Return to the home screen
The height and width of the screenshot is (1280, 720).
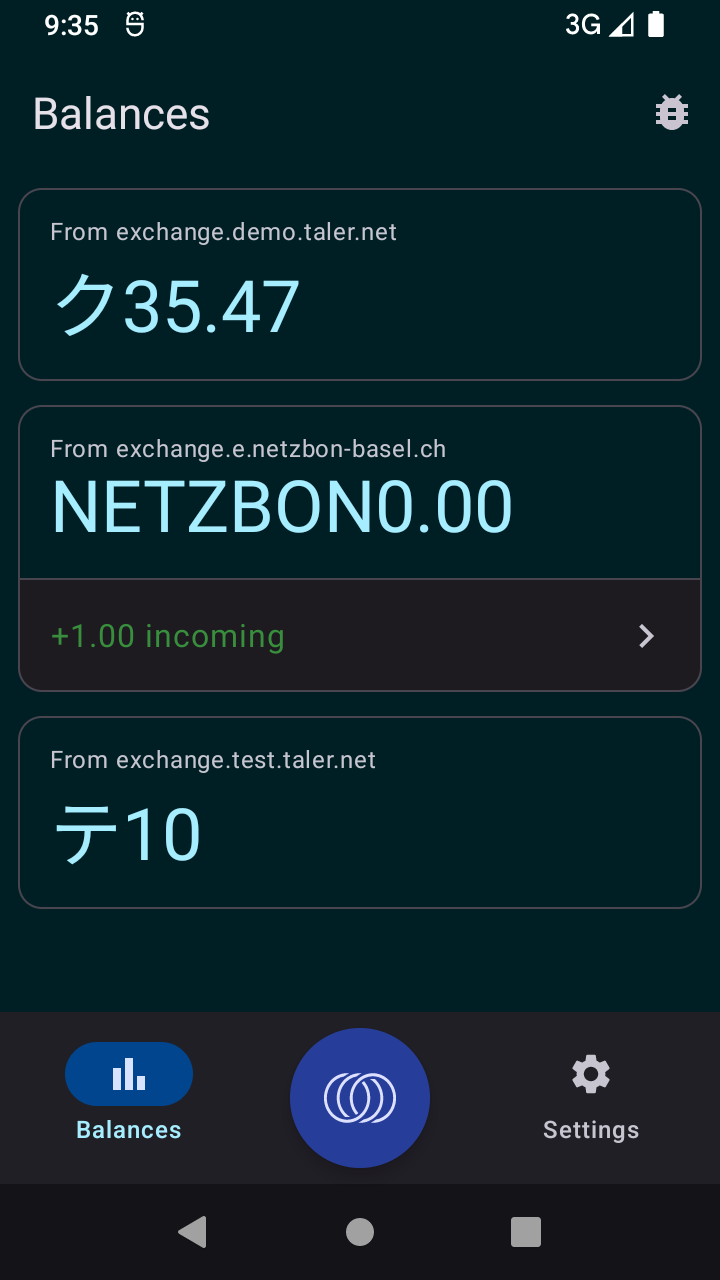click(360, 1232)
